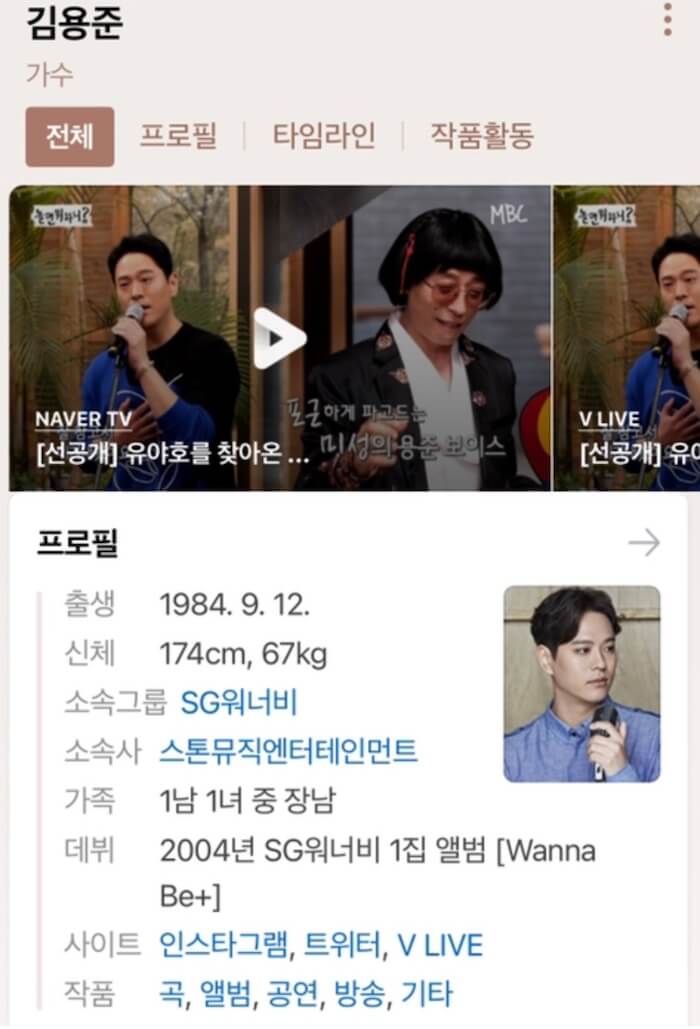Switch to the 타임라인 tab
This screenshot has height=1029, width=700.
pyautogui.click(x=324, y=136)
